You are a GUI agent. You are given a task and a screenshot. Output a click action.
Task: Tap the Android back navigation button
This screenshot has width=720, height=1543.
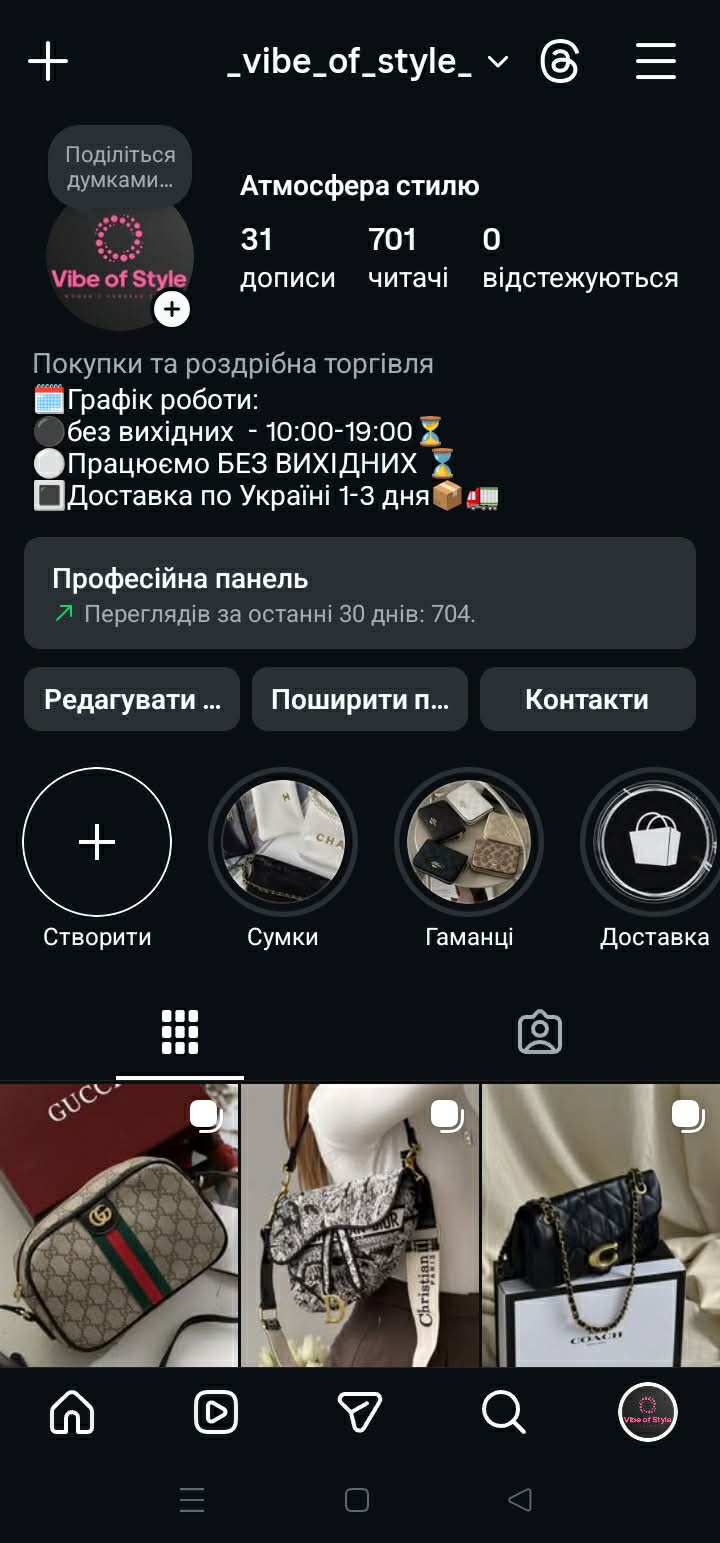pyautogui.click(x=519, y=1499)
